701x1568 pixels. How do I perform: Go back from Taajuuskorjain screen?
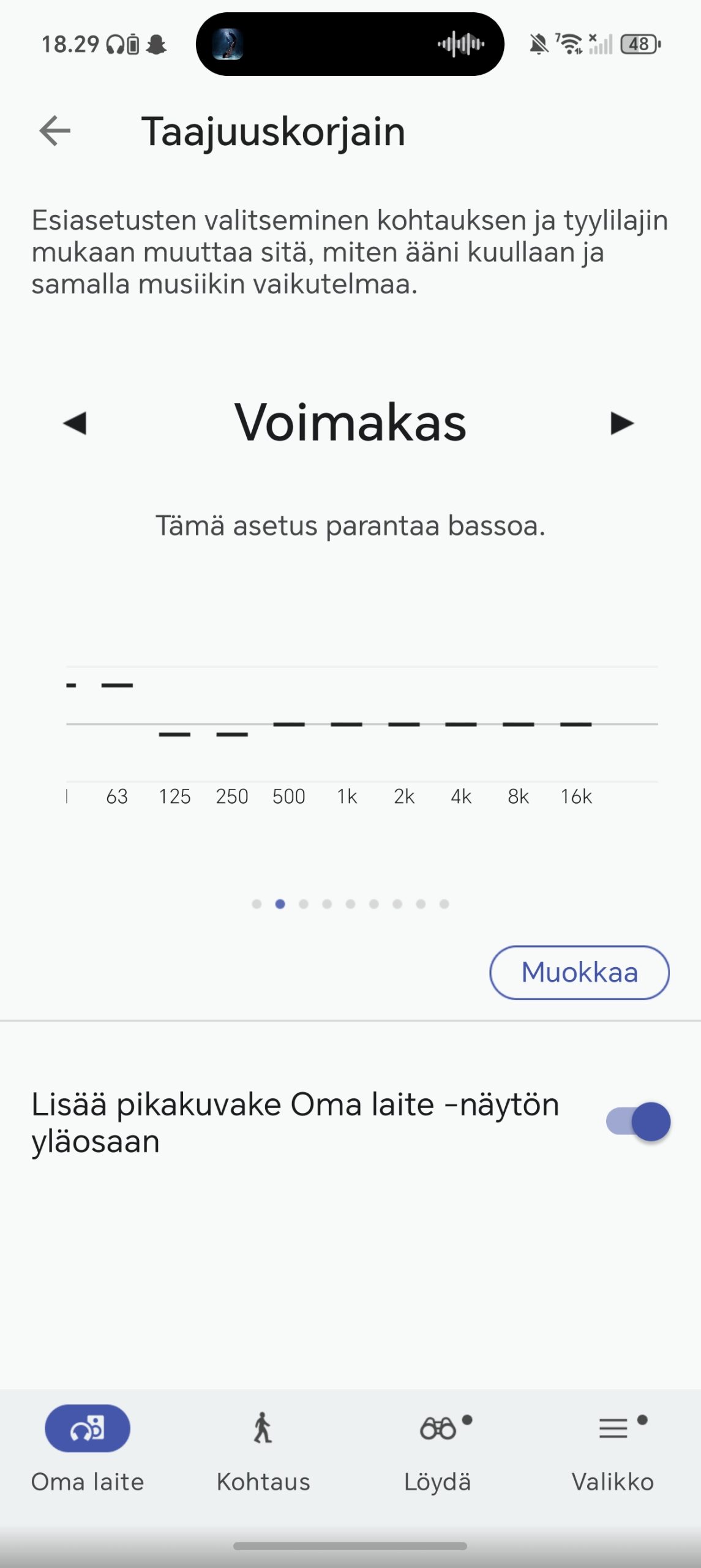point(55,131)
